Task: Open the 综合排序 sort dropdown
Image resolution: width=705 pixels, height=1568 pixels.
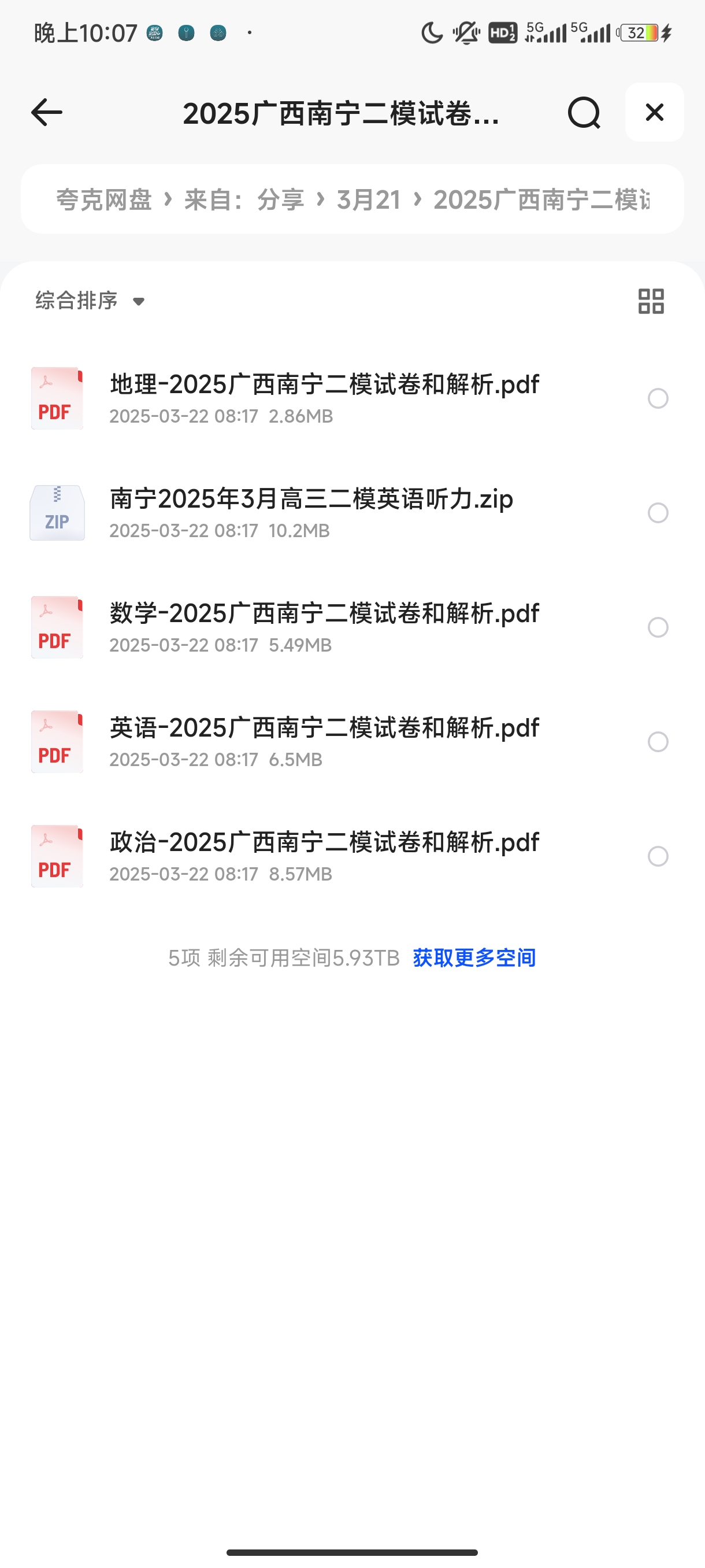Action: pyautogui.click(x=90, y=301)
